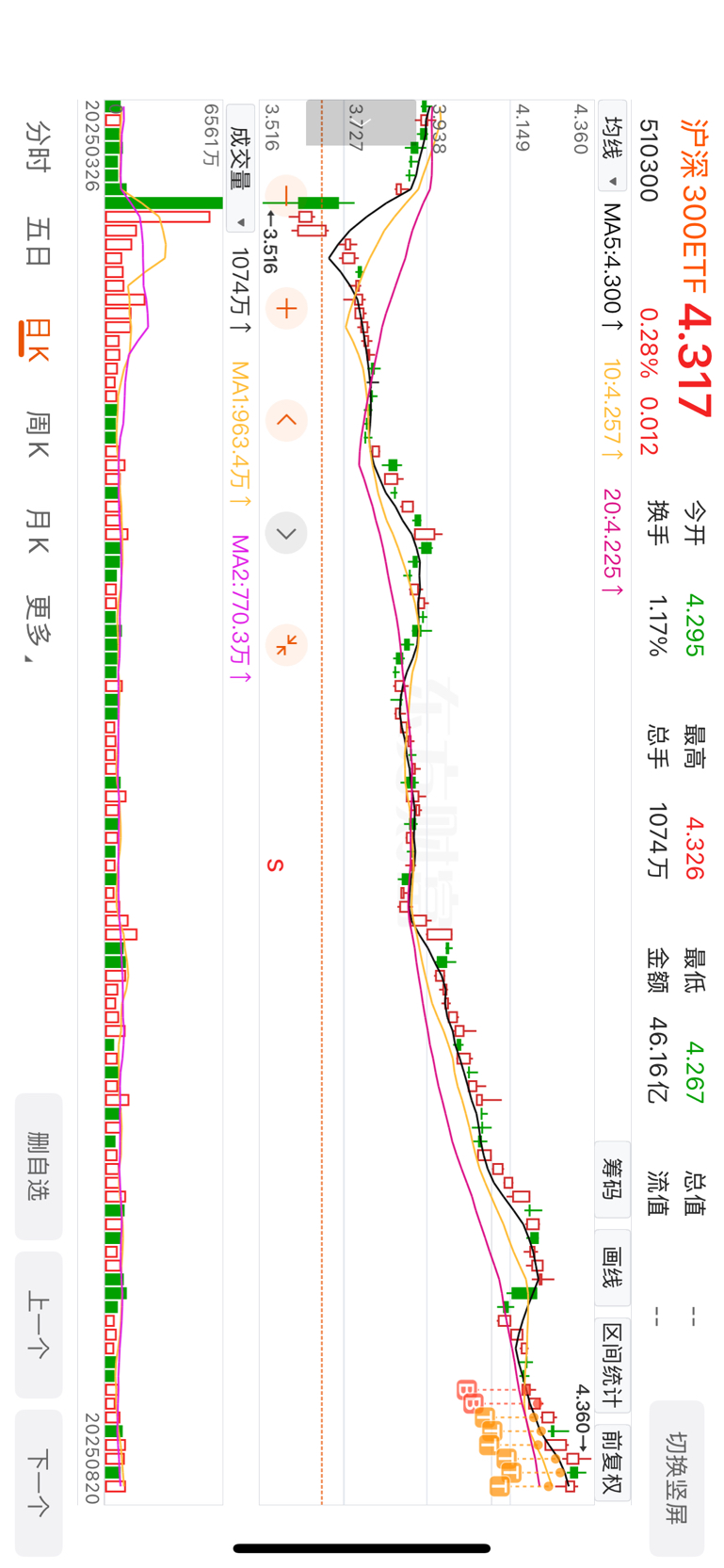Go to previous stock with 上一个
This screenshot has width=724, height=1568.
point(39,1324)
